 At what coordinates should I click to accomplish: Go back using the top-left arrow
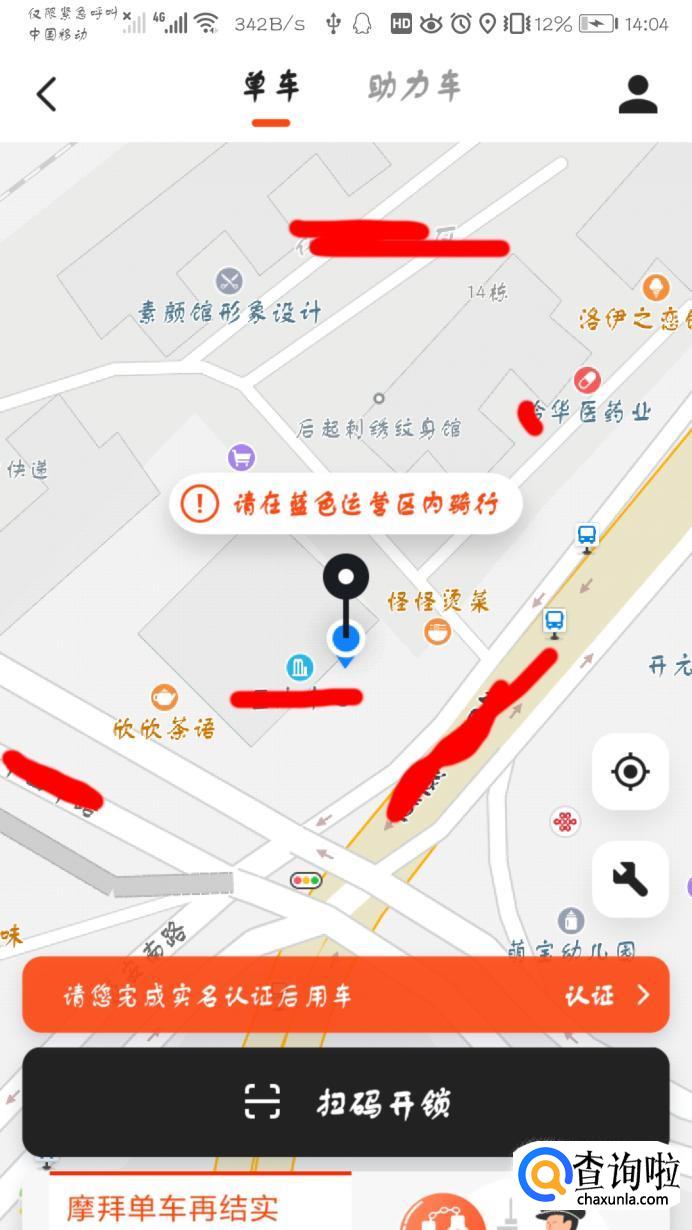tap(47, 94)
